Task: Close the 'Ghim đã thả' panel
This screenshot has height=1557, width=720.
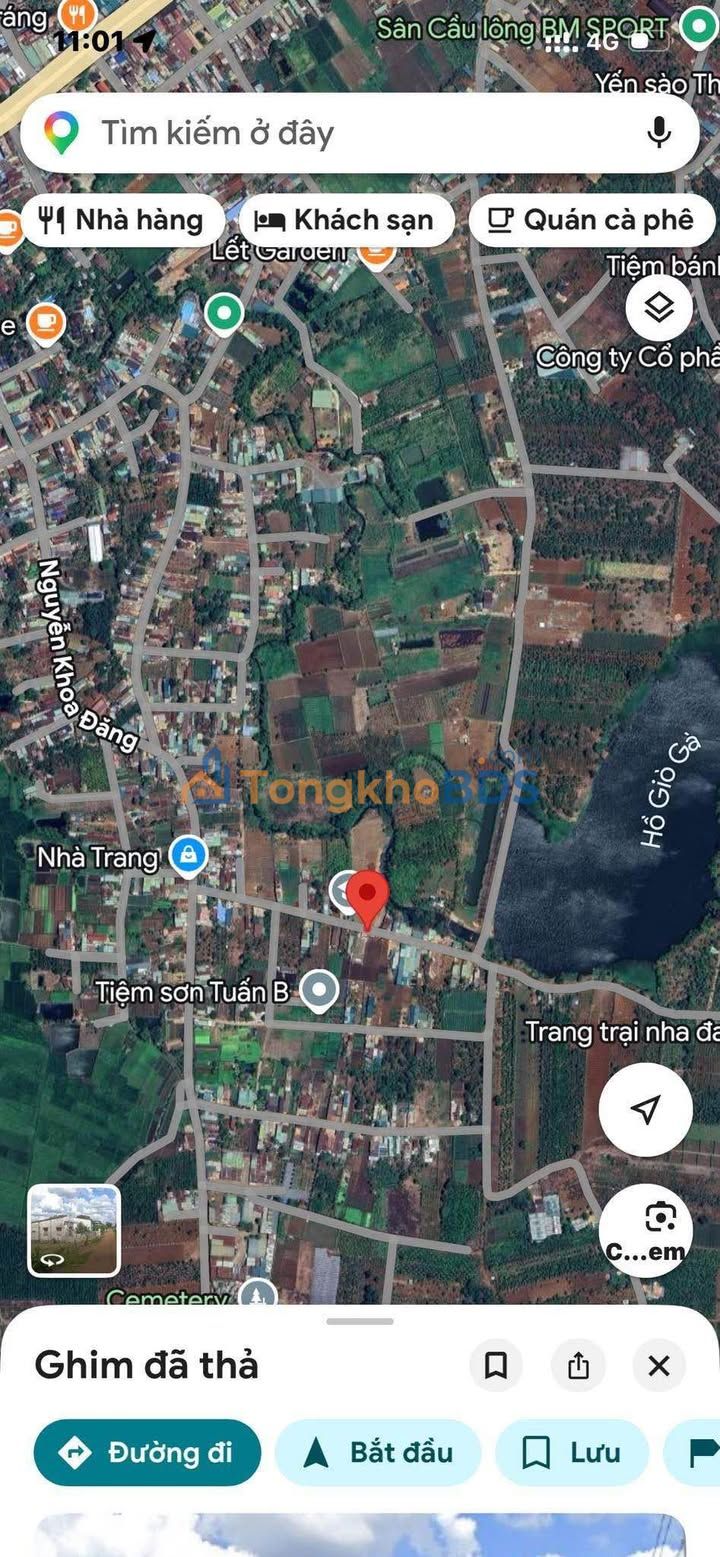Action: click(x=659, y=1365)
